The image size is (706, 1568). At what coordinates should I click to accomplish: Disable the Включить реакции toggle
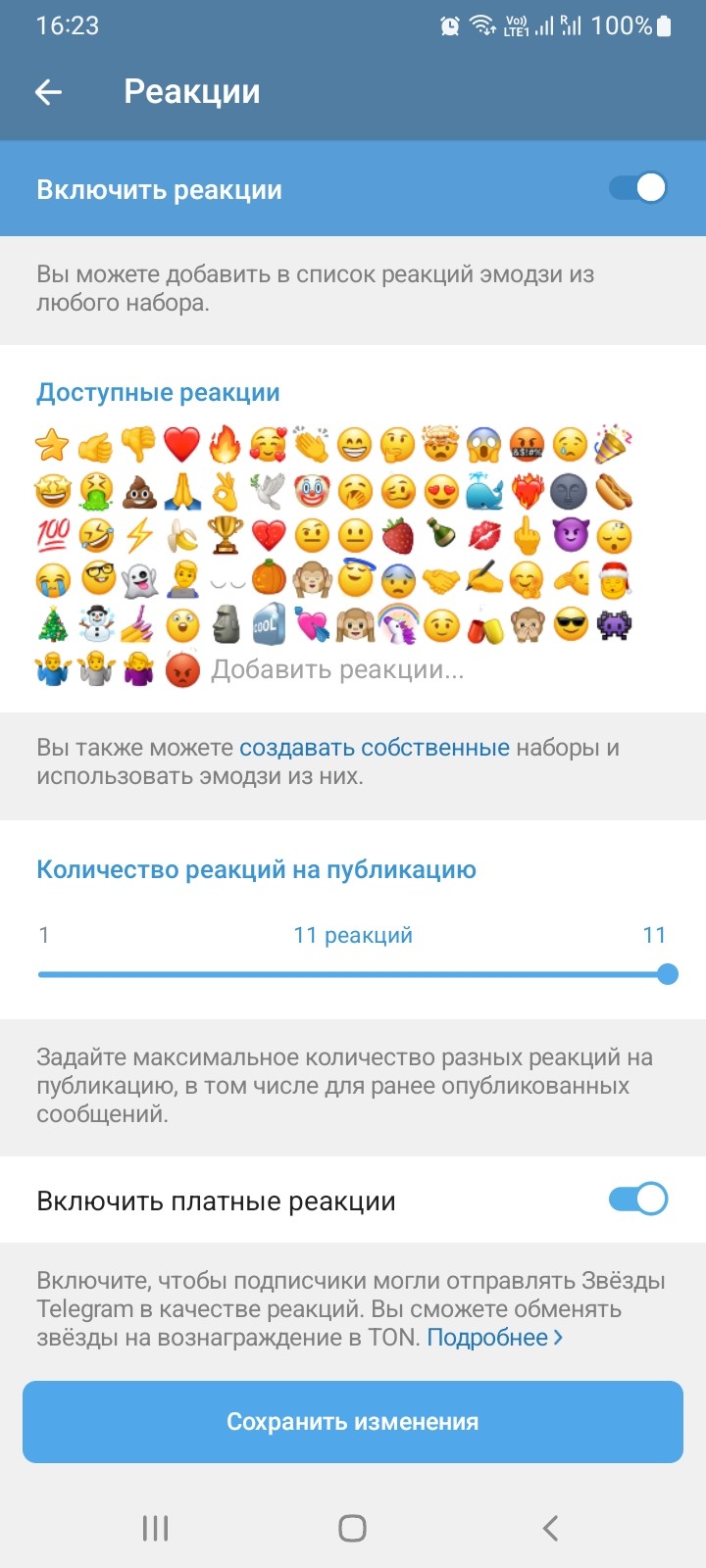[x=639, y=186]
